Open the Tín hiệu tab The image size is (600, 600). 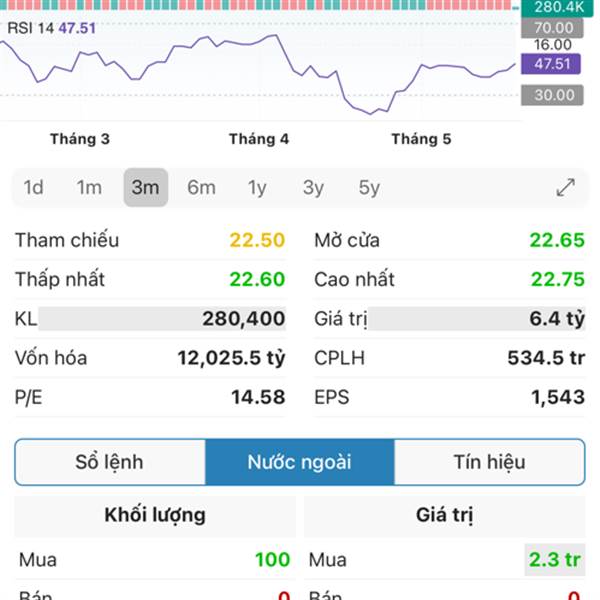click(489, 462)
